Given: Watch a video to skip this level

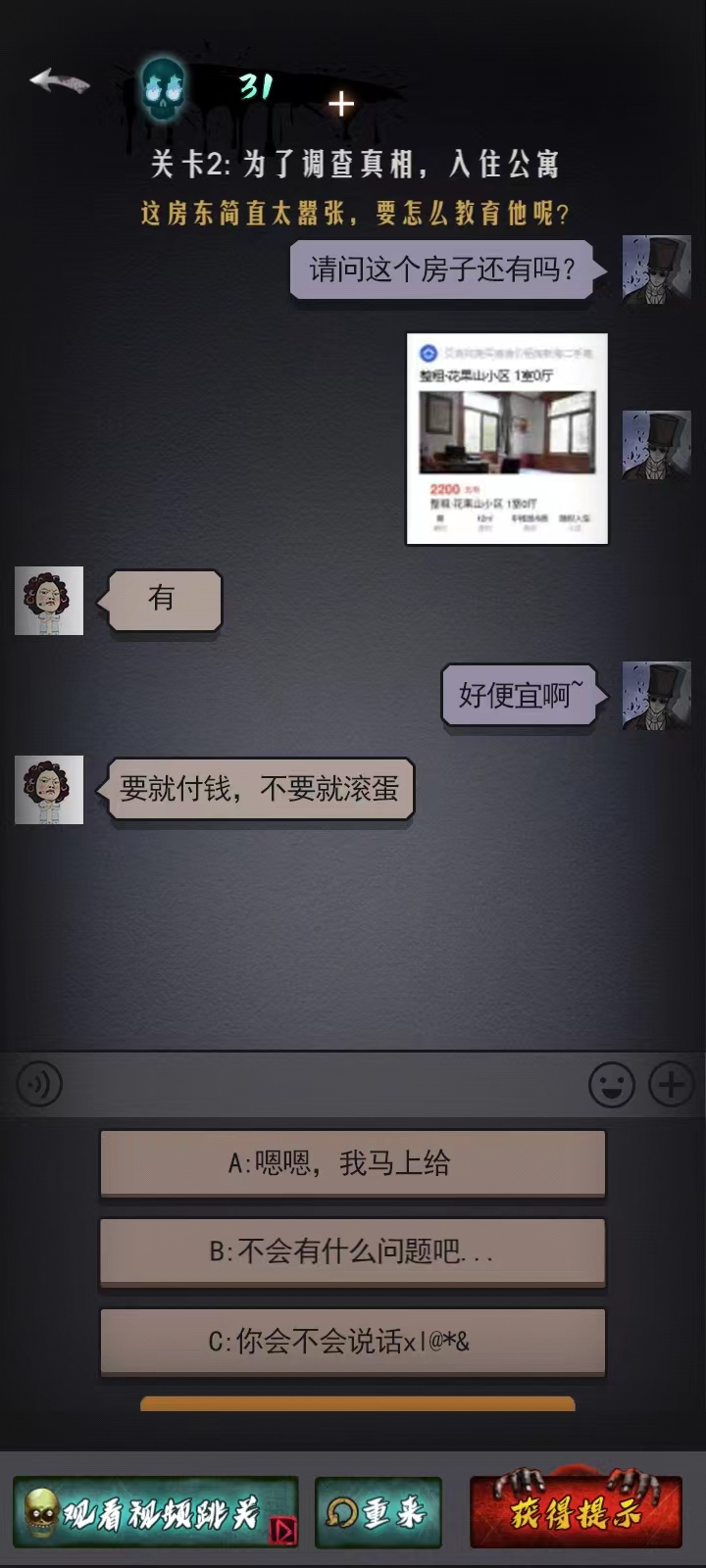Looking at the screenshot, I should click(156, 1512).
